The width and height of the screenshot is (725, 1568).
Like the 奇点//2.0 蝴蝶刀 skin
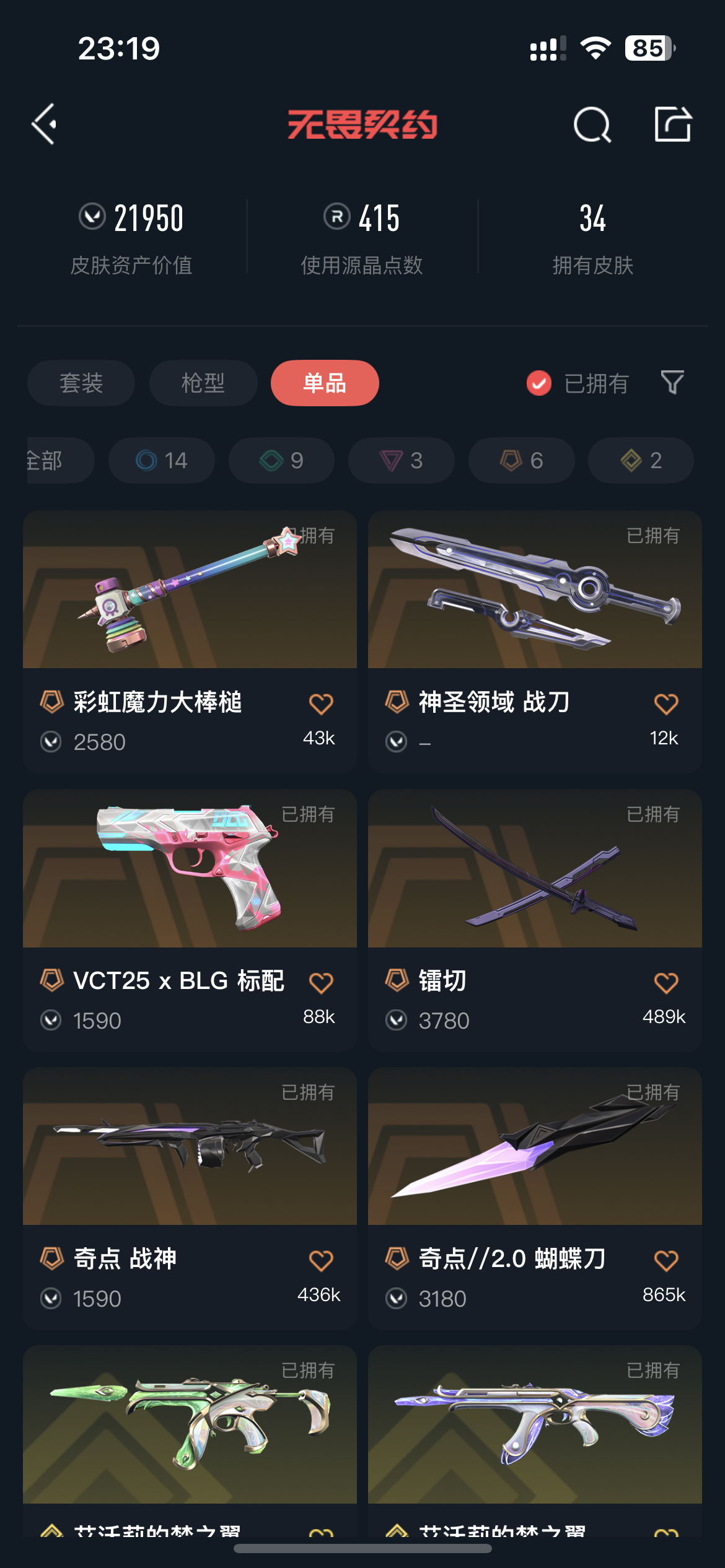pyautogui.click(x=666, y=1261)
